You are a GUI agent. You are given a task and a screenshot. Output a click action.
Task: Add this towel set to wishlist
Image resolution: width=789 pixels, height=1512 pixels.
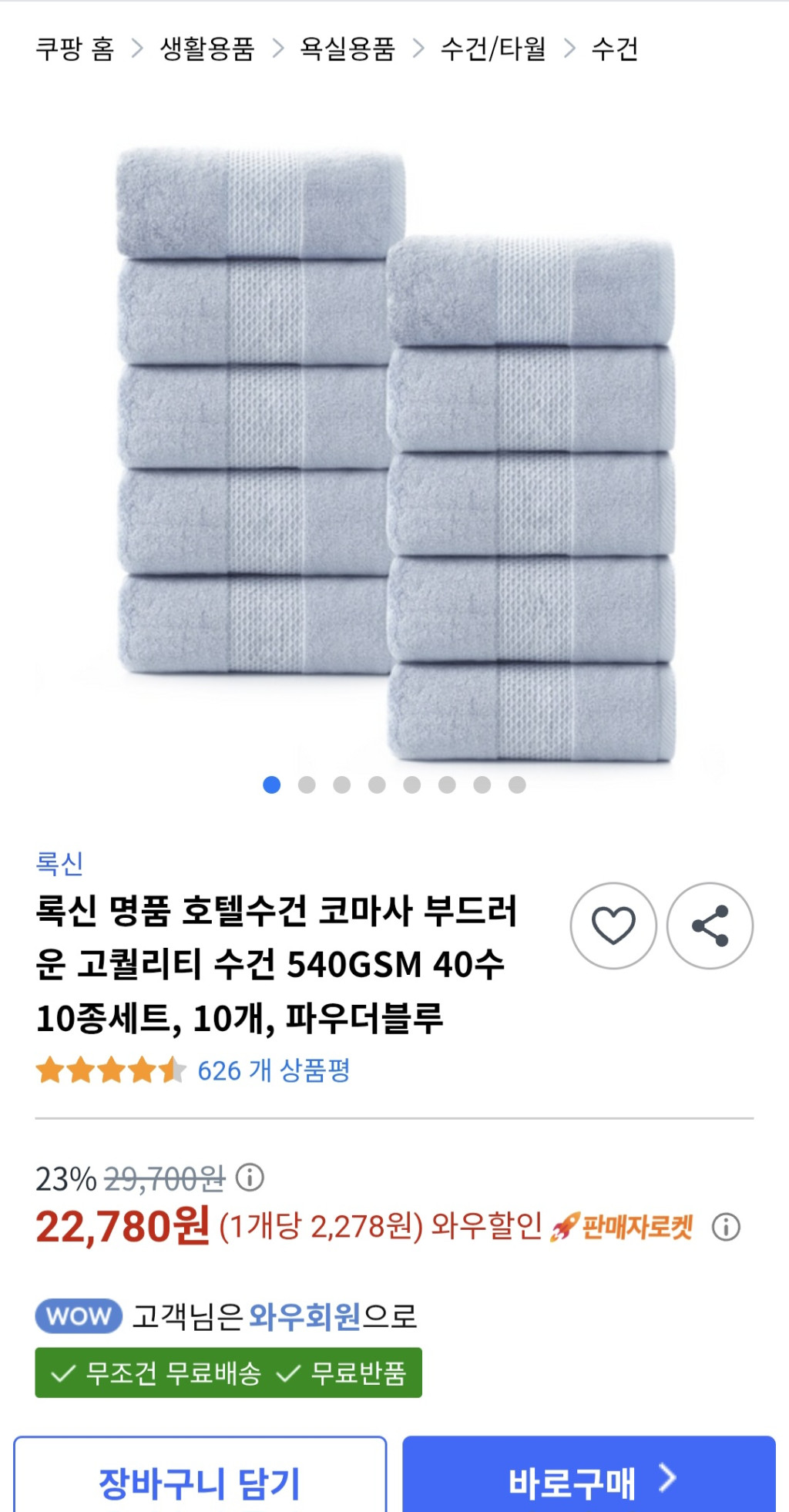[x=613, y=926]
